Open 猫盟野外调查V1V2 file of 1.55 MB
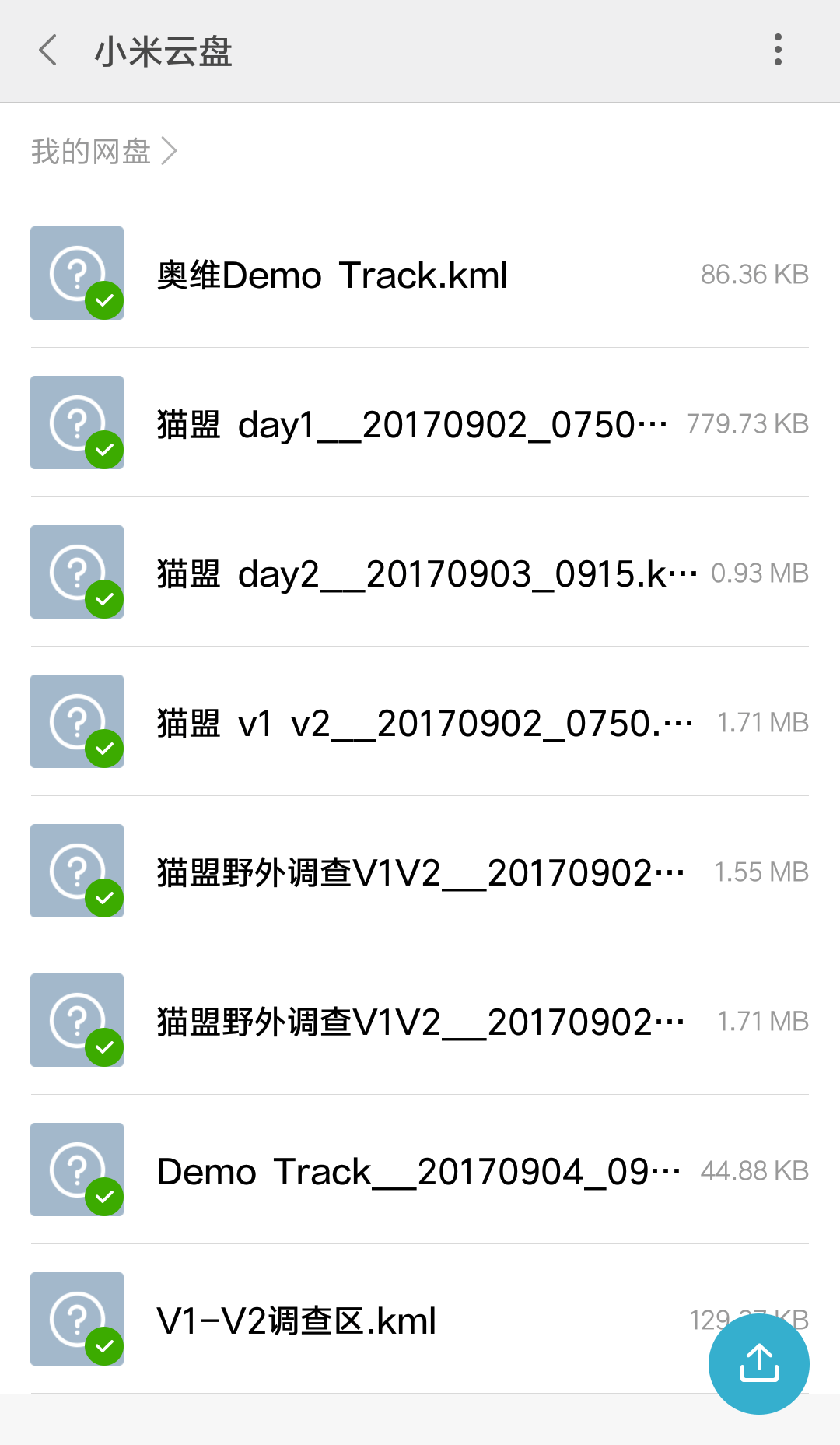Screen dimensions: 840x1445 pyautogui.click(x=420, y=872)
